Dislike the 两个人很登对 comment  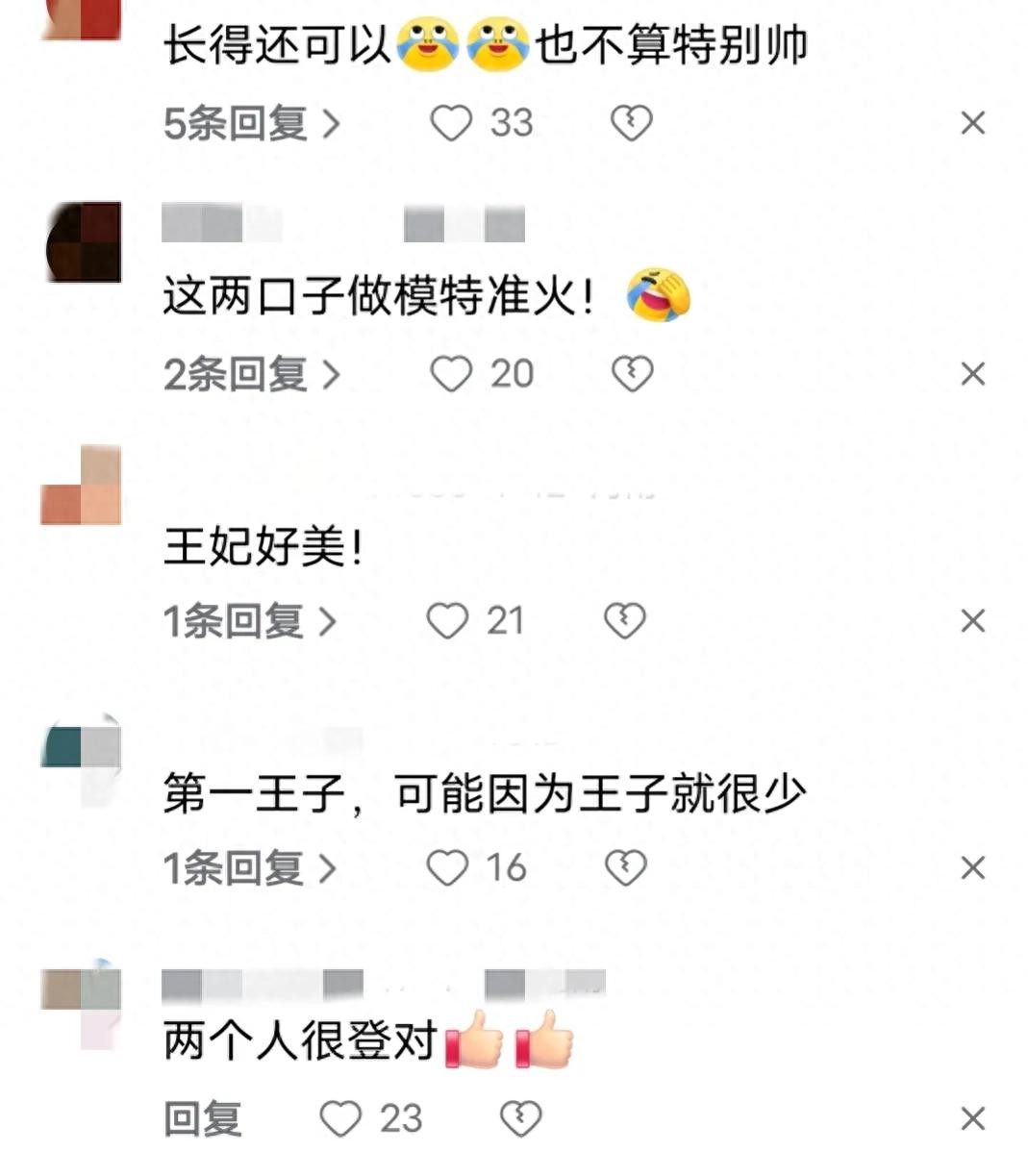click(x=521, y=1119)
